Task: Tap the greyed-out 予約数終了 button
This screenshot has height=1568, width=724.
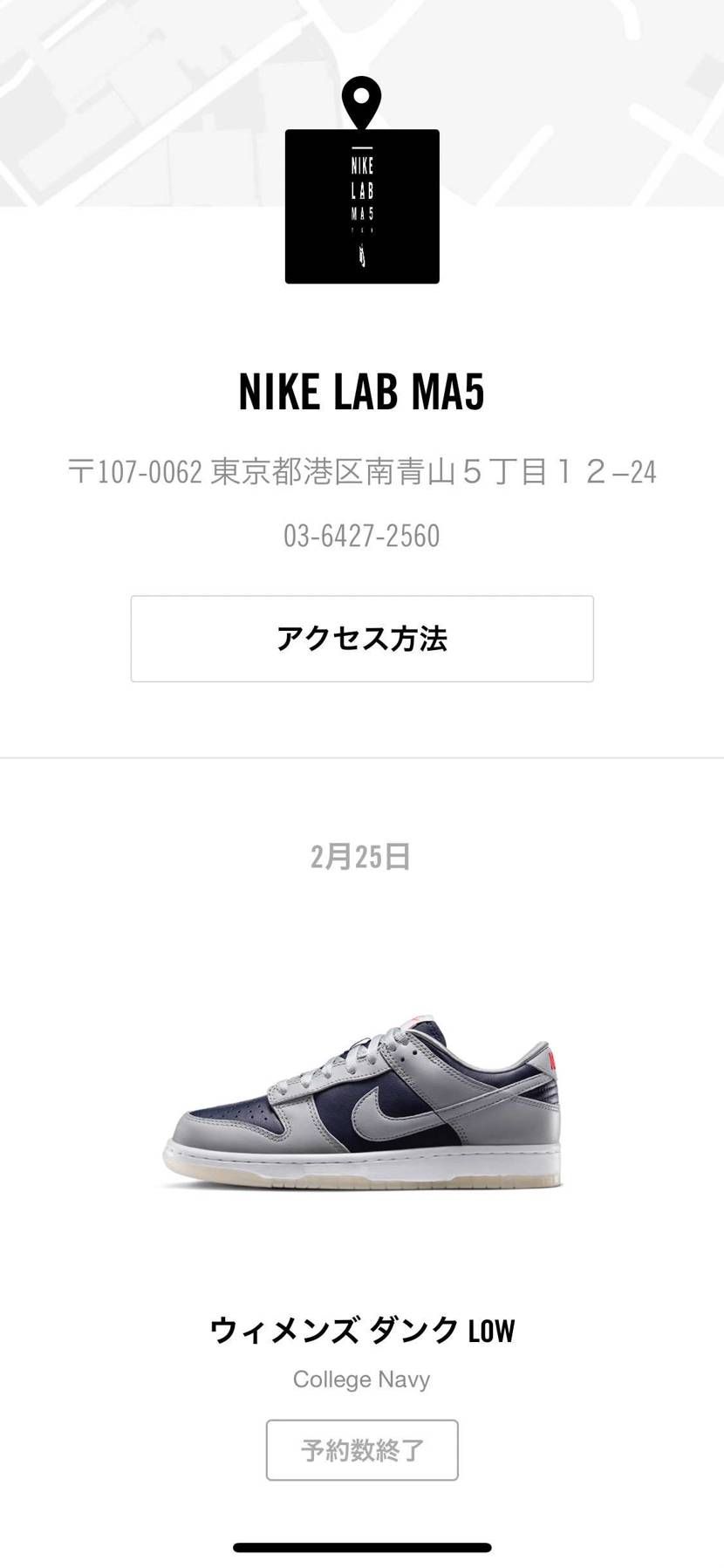Action: click(x=361, y=1451)
